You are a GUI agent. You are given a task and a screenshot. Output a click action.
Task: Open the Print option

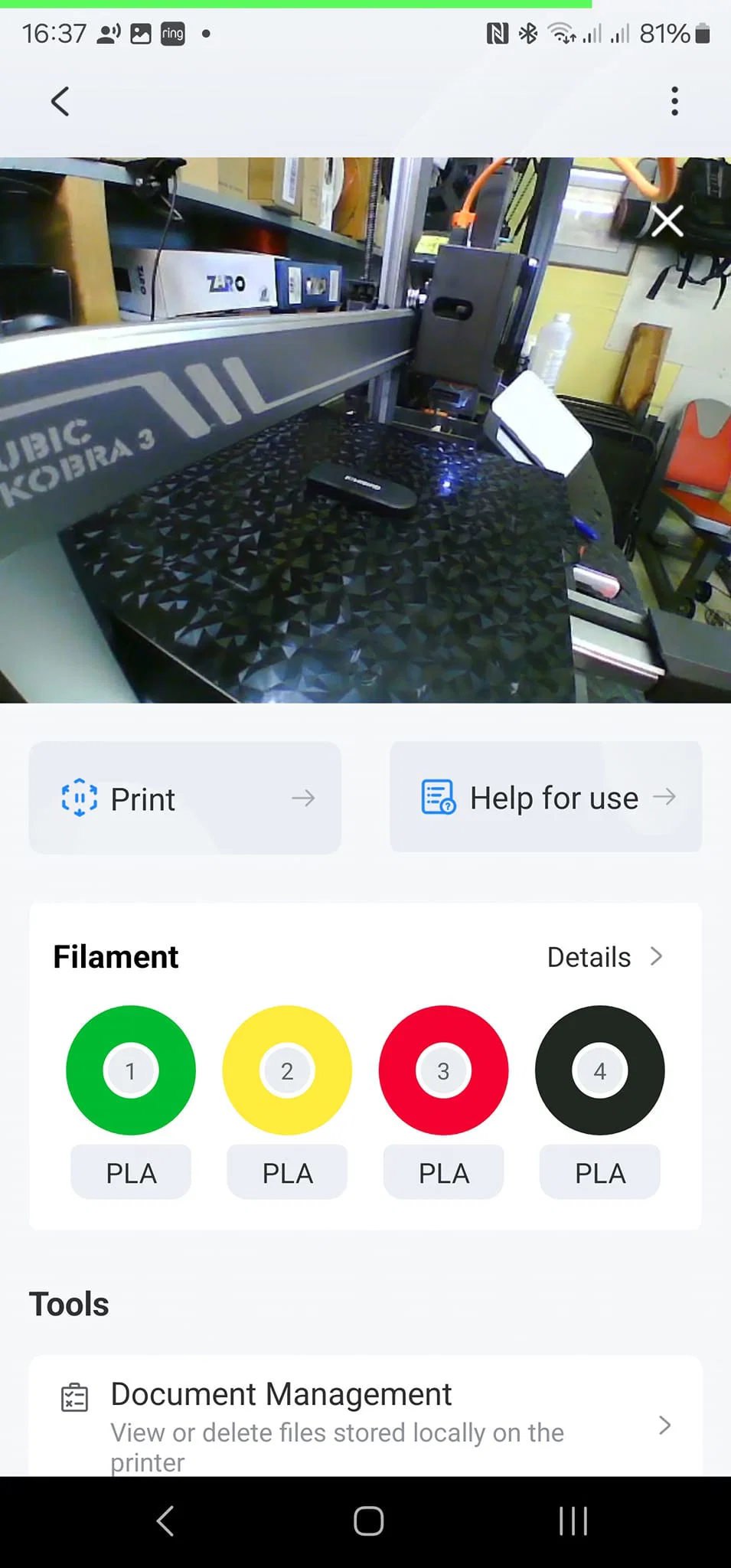click(x=185, y=798)
